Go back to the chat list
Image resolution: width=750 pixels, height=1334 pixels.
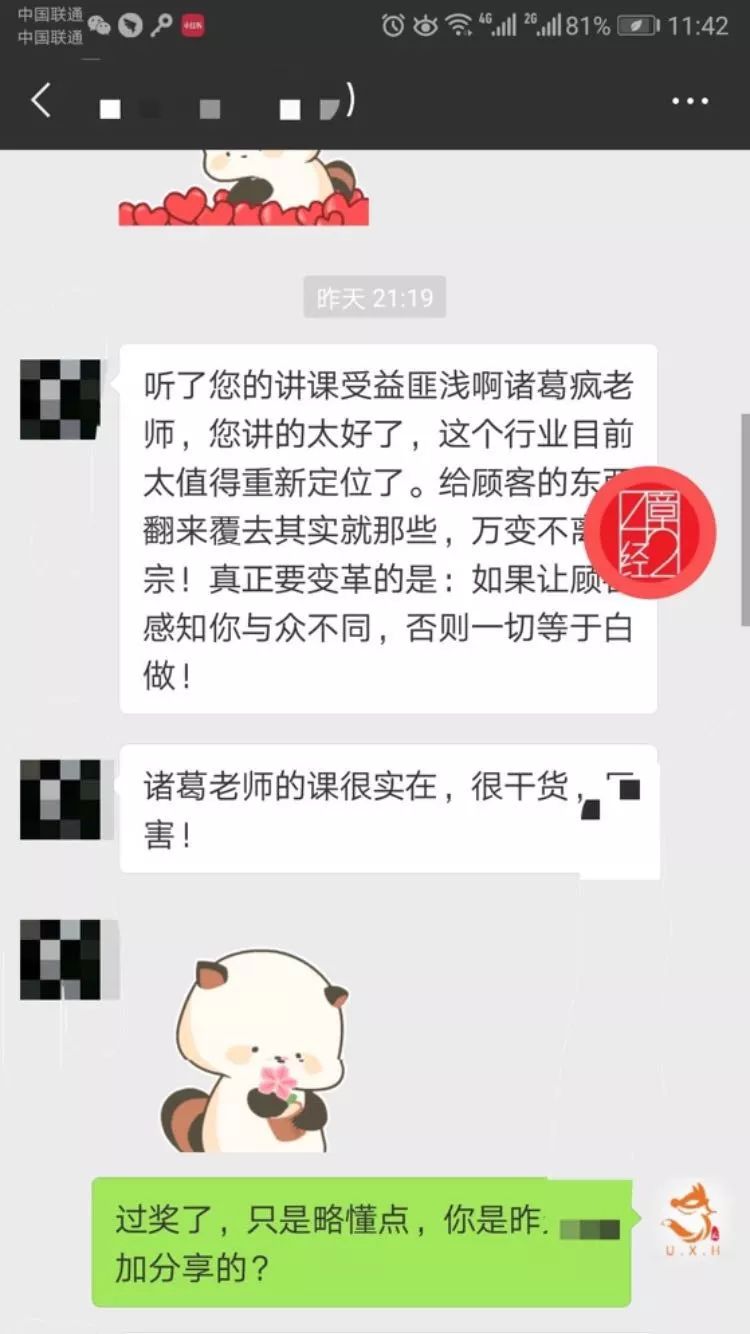(x=41, y=102)
